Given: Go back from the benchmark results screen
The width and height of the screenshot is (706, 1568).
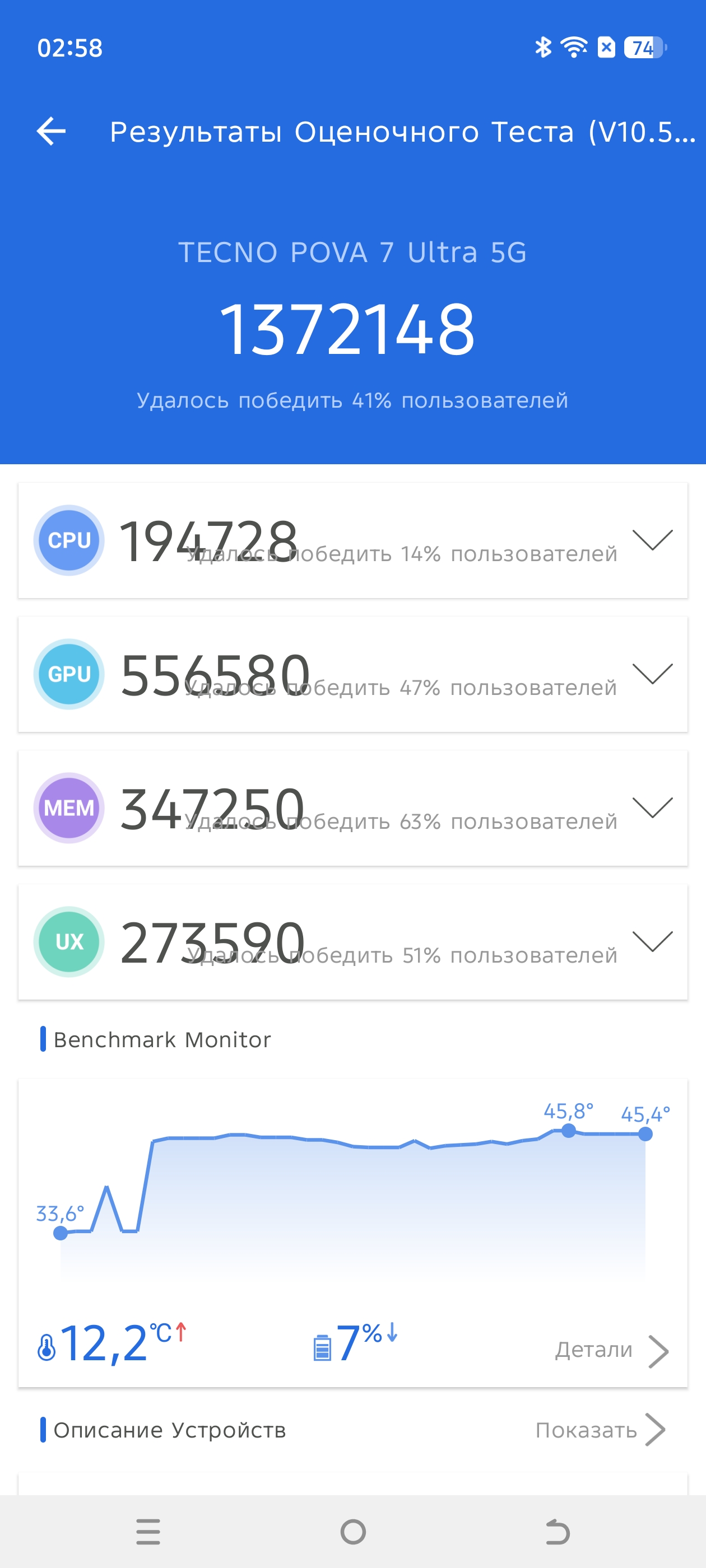Looking at the screenshot, I should [x=51, y=132].
